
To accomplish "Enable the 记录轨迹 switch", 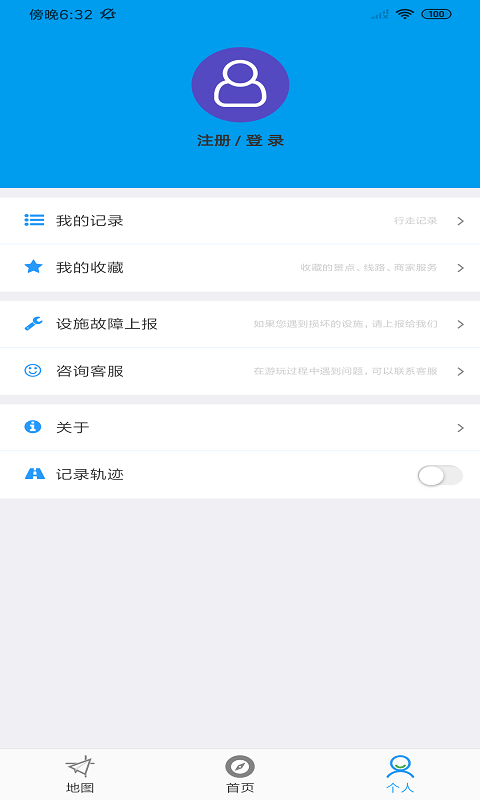I will coord(440,476).
